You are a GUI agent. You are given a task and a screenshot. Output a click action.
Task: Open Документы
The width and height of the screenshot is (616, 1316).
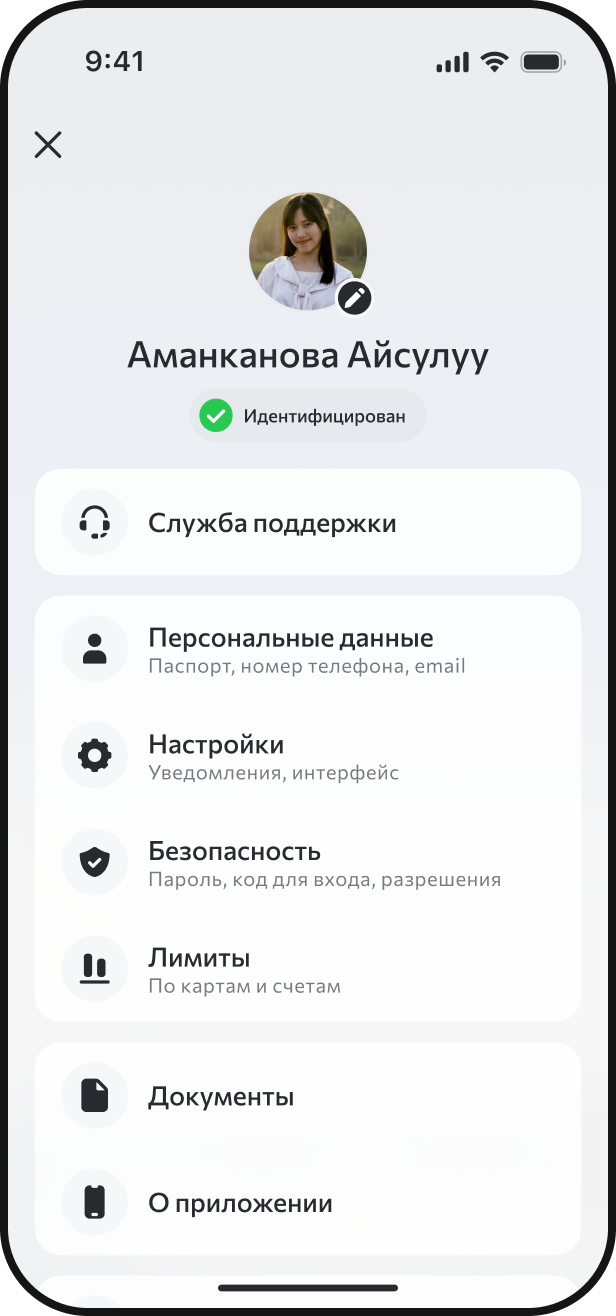[x=308, y=1096]
